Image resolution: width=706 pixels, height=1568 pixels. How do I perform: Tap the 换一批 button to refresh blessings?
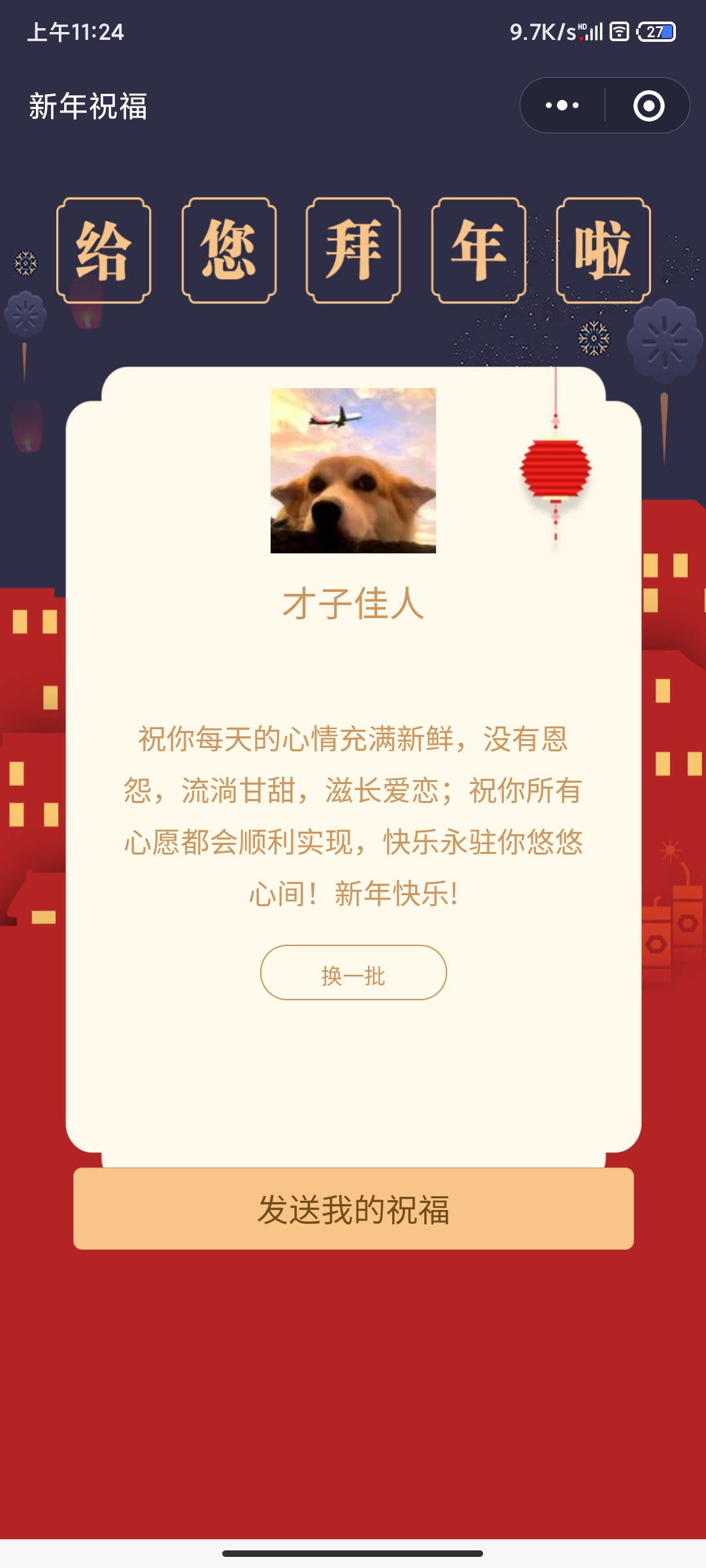click(353, 973)
